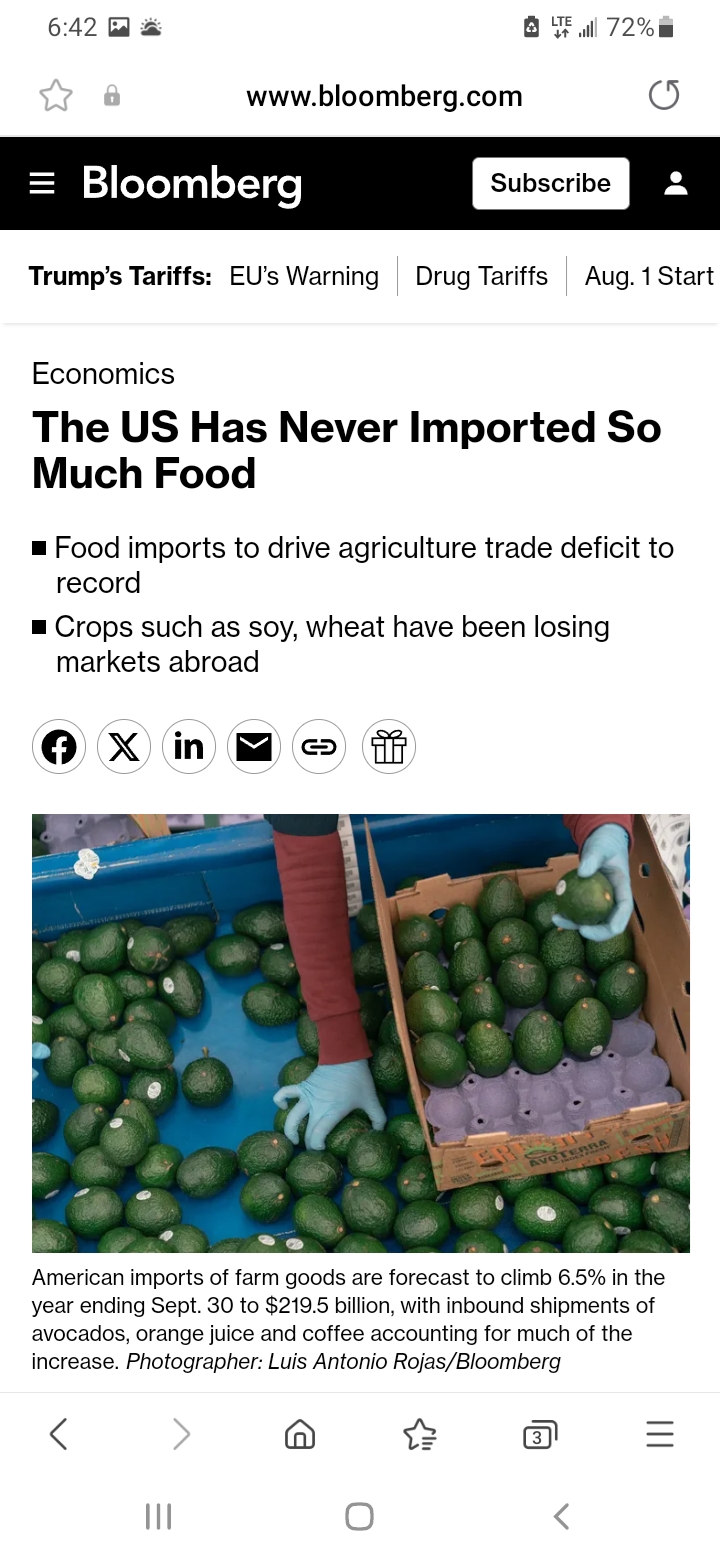Bookmark page with the star icon
This screenshot has width=720, height=1560.
pos(56,96)
